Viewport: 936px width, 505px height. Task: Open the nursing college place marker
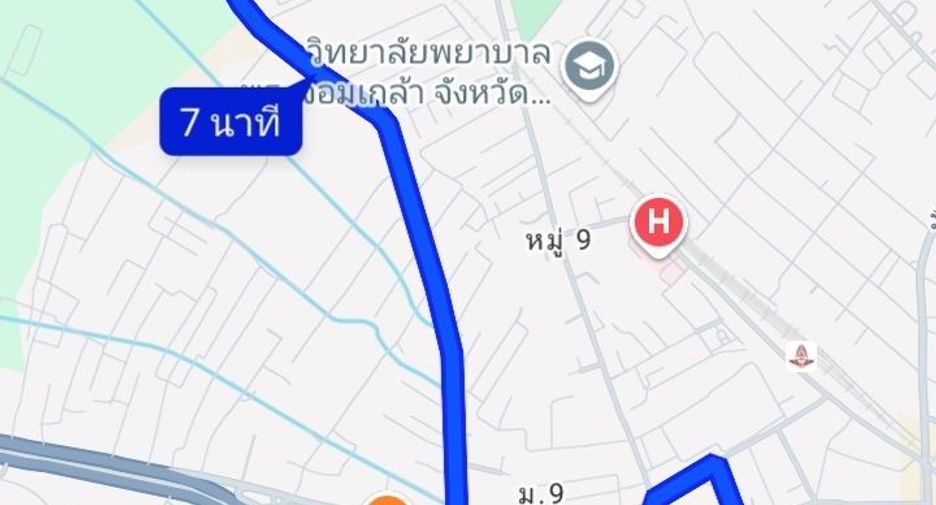tap(589, 69)
